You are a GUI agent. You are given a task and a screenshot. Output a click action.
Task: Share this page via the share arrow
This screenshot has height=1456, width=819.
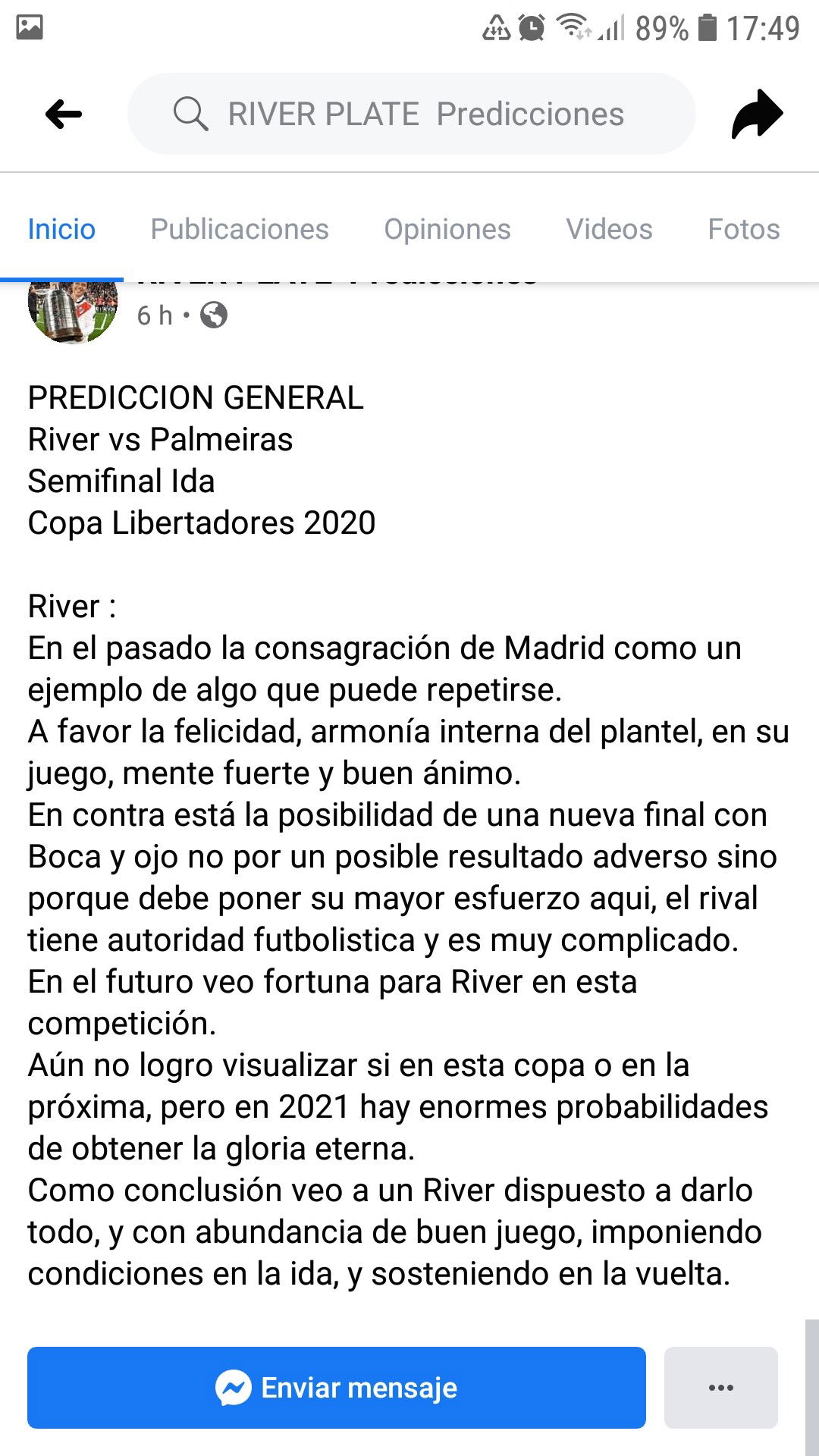click(757, 115)
